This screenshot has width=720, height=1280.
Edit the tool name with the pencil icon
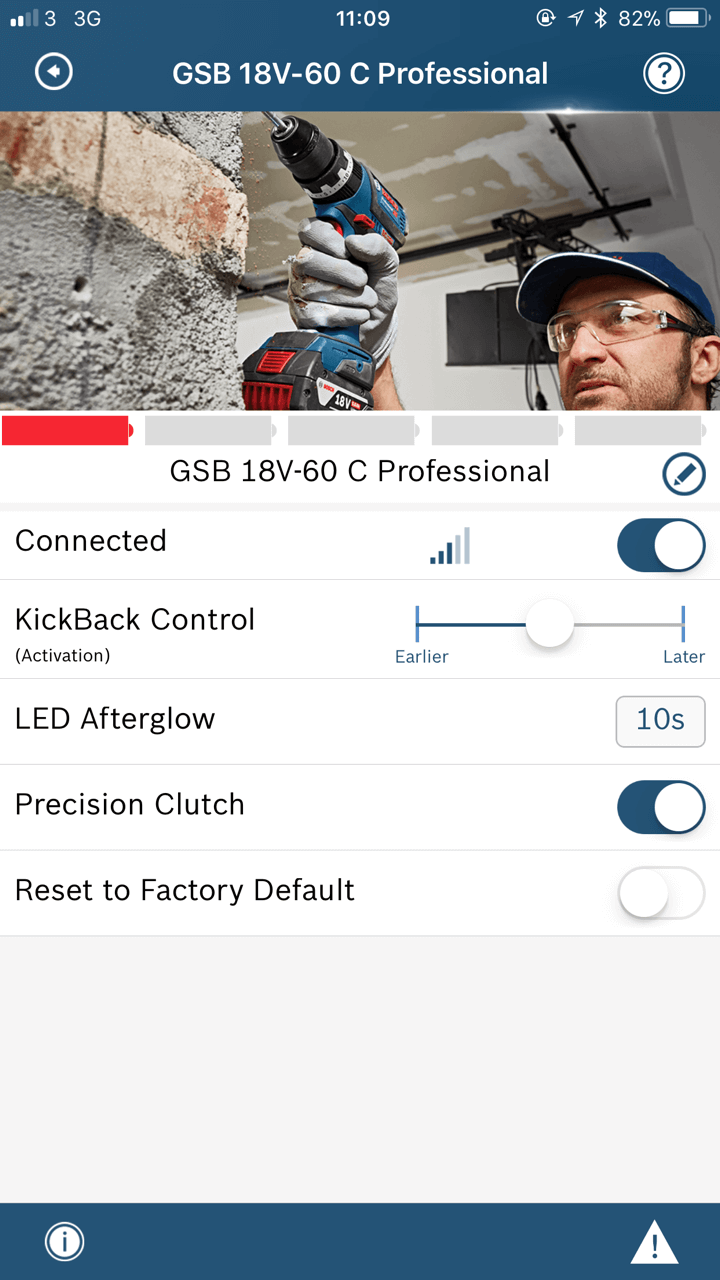click(684, 475)
